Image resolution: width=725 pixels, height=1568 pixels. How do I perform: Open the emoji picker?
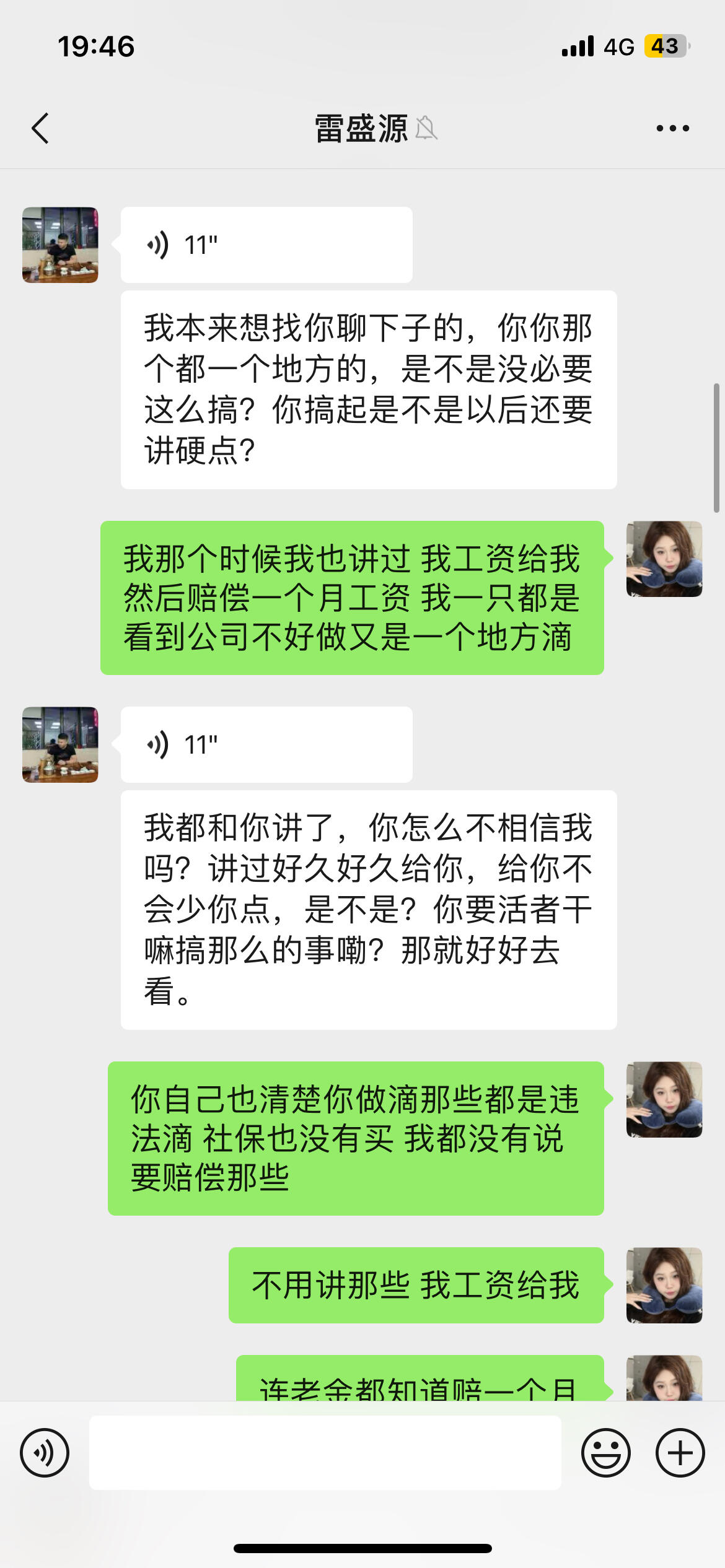coord(605,1453)
